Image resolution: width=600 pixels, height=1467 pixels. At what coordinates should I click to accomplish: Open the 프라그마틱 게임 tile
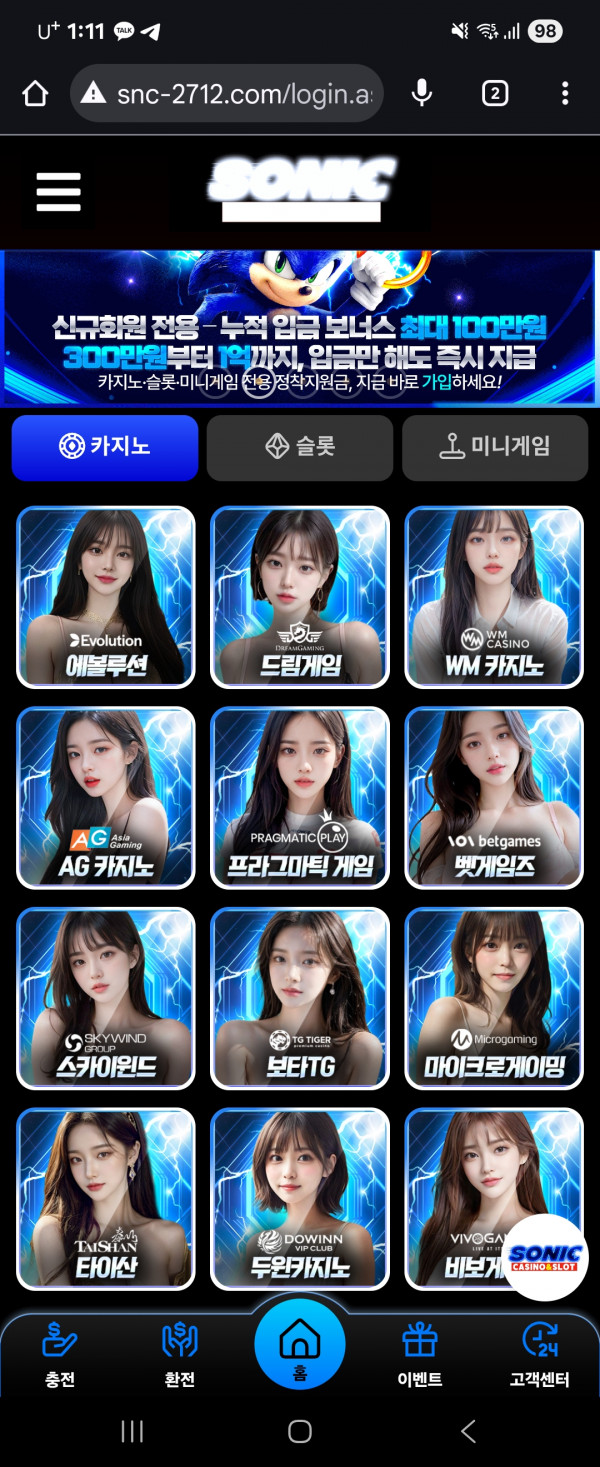(x=300, y=797)
